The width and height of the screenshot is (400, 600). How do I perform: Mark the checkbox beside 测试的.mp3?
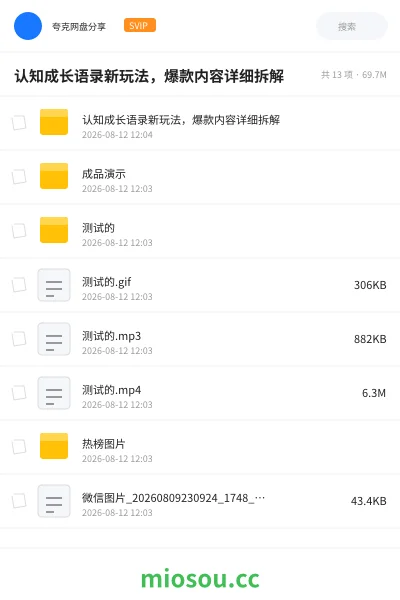(19, 339)
